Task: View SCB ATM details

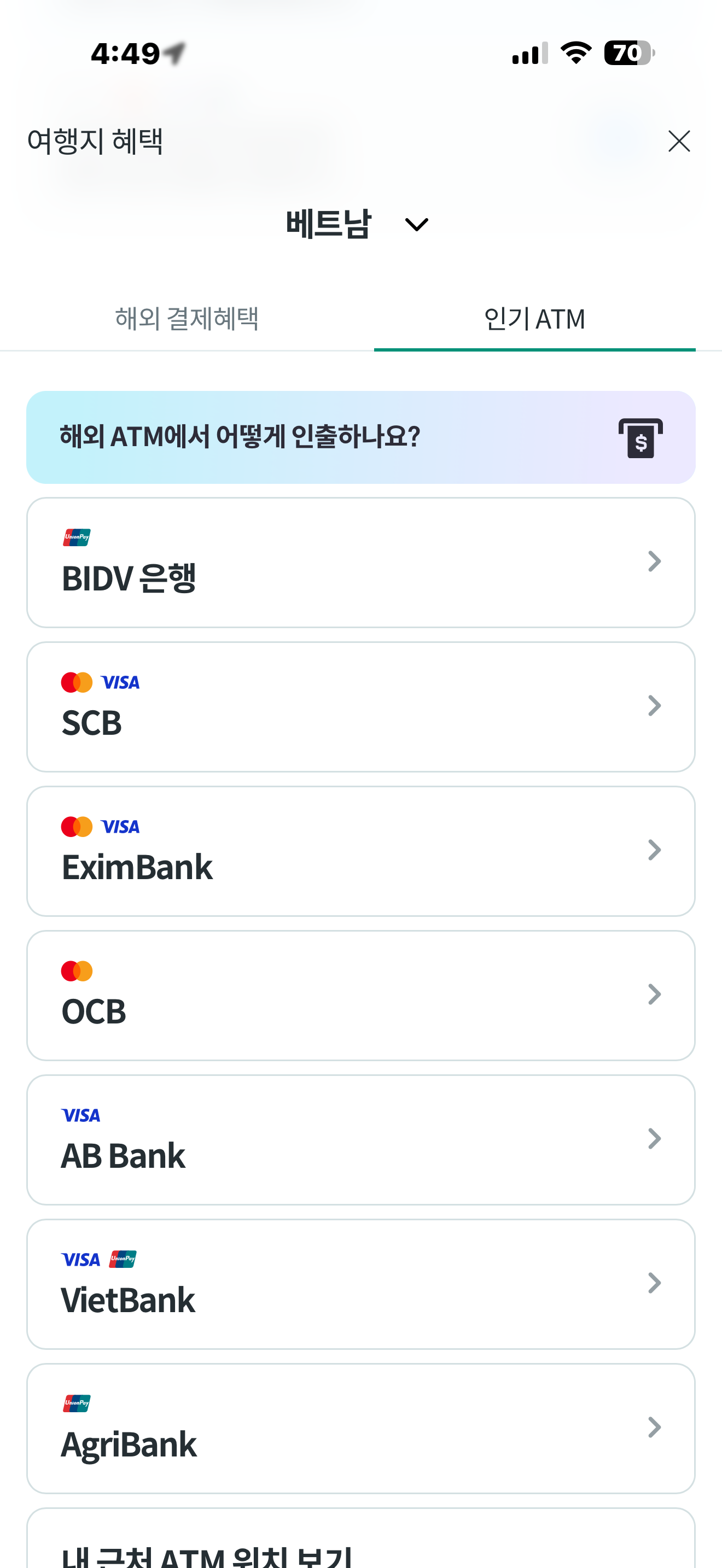Action: pyautogui.click(x=360, y=707)
